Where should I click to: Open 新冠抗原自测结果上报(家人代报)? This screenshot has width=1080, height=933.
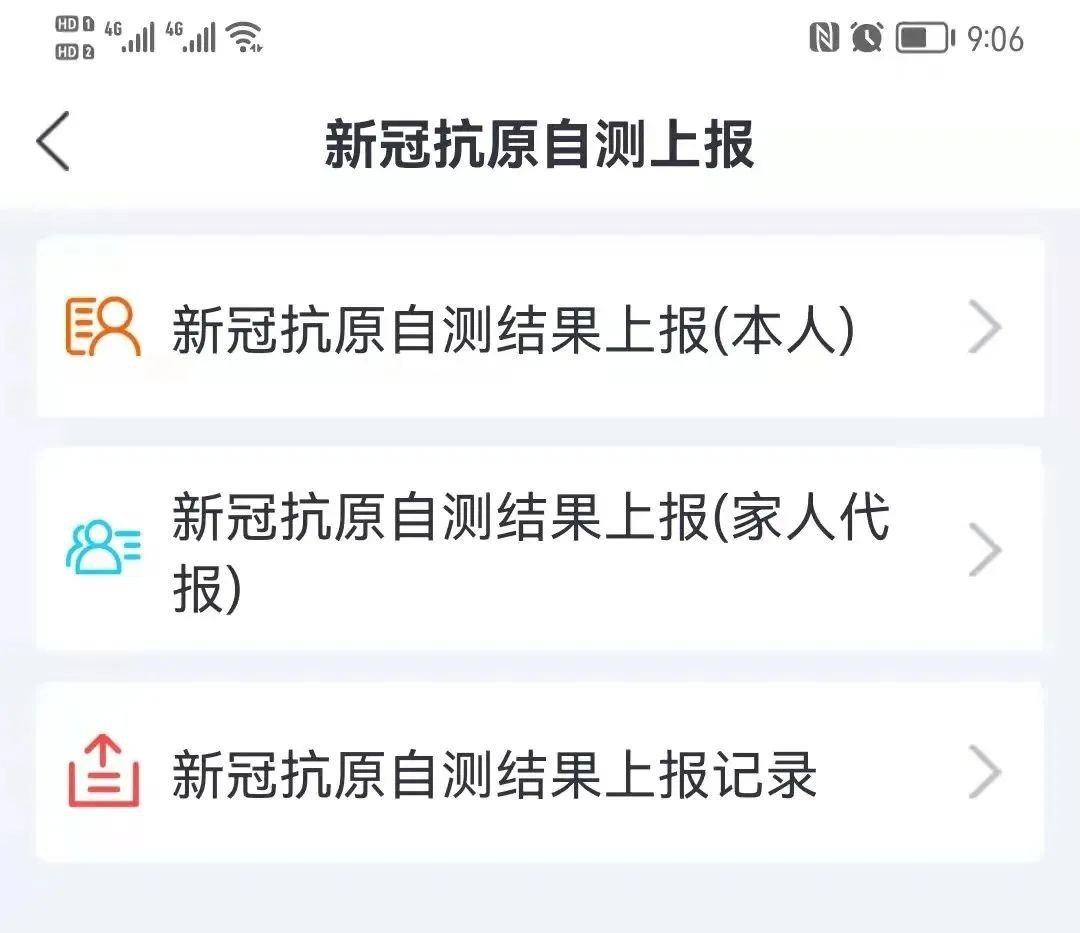pos(540,550)
